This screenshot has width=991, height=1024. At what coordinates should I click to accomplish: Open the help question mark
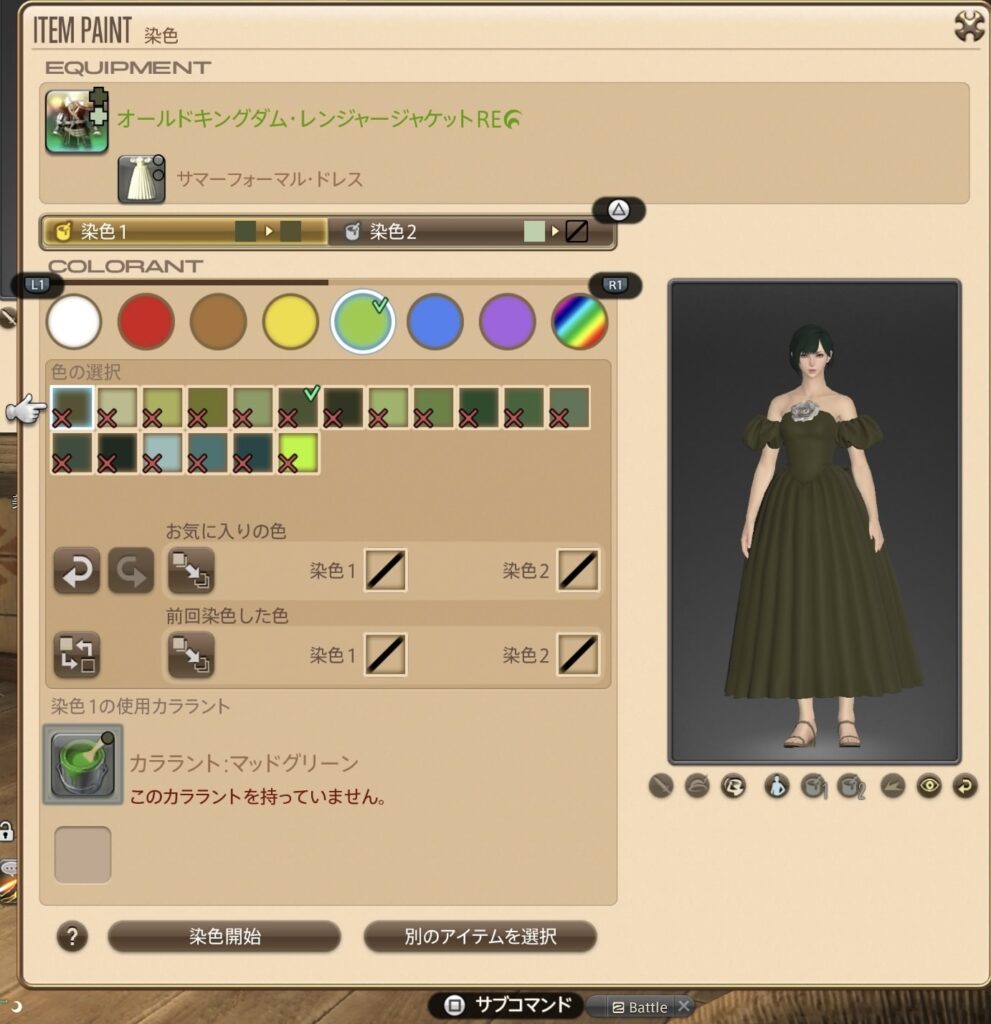click(72, 937)
